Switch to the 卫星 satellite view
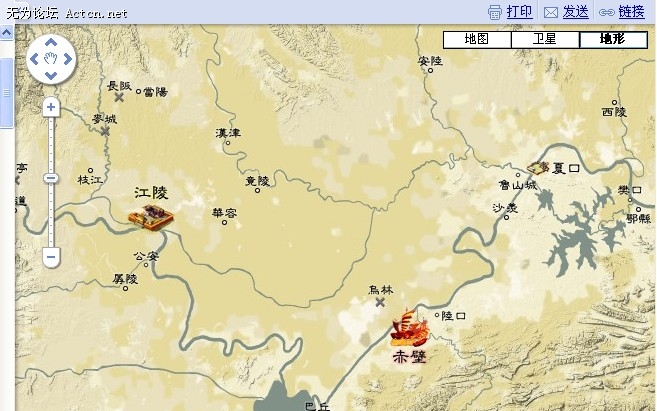The image size is (657, 411). click(545, 40)
